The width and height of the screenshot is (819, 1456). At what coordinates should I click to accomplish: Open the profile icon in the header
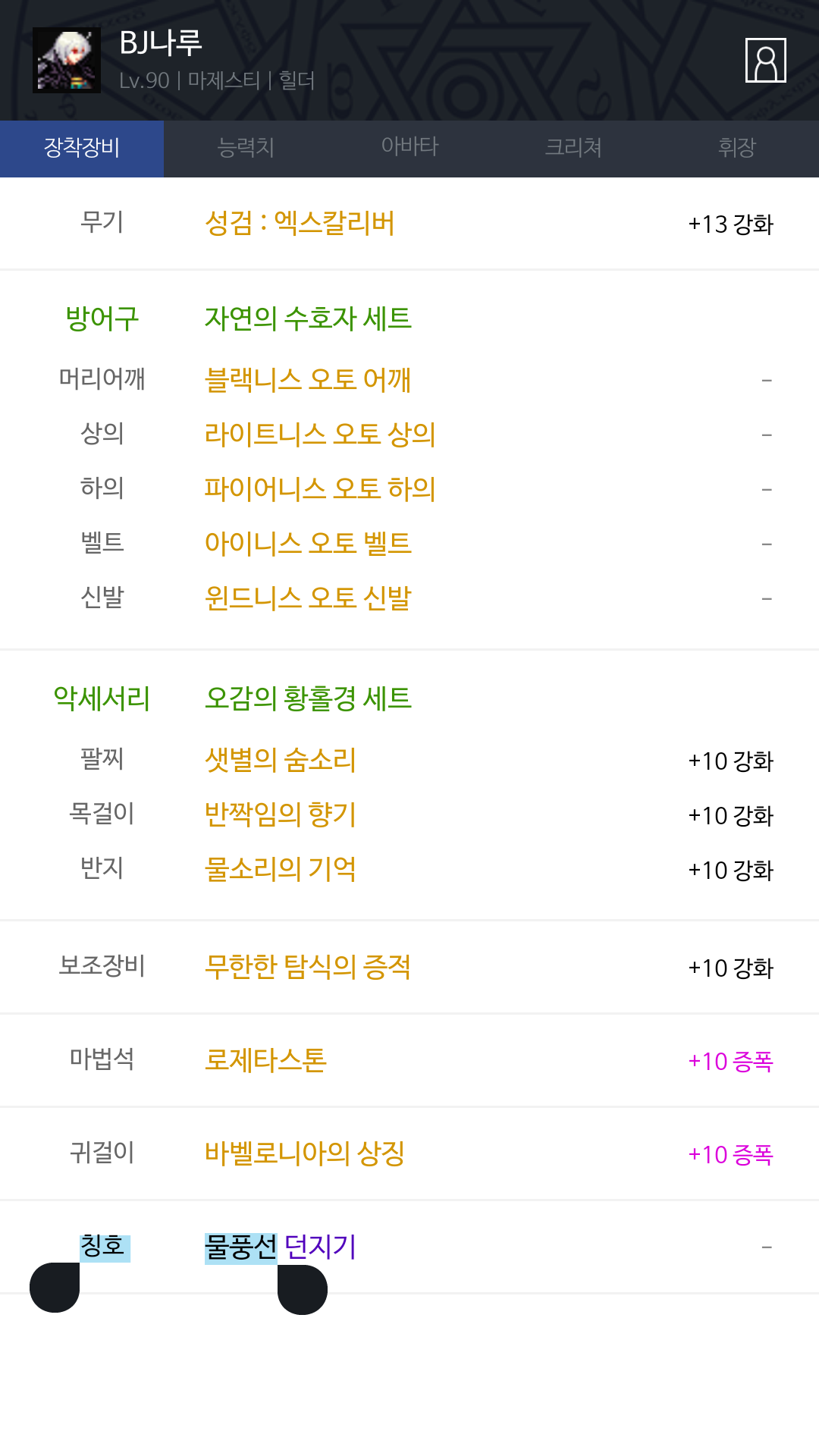pos(765,60)
